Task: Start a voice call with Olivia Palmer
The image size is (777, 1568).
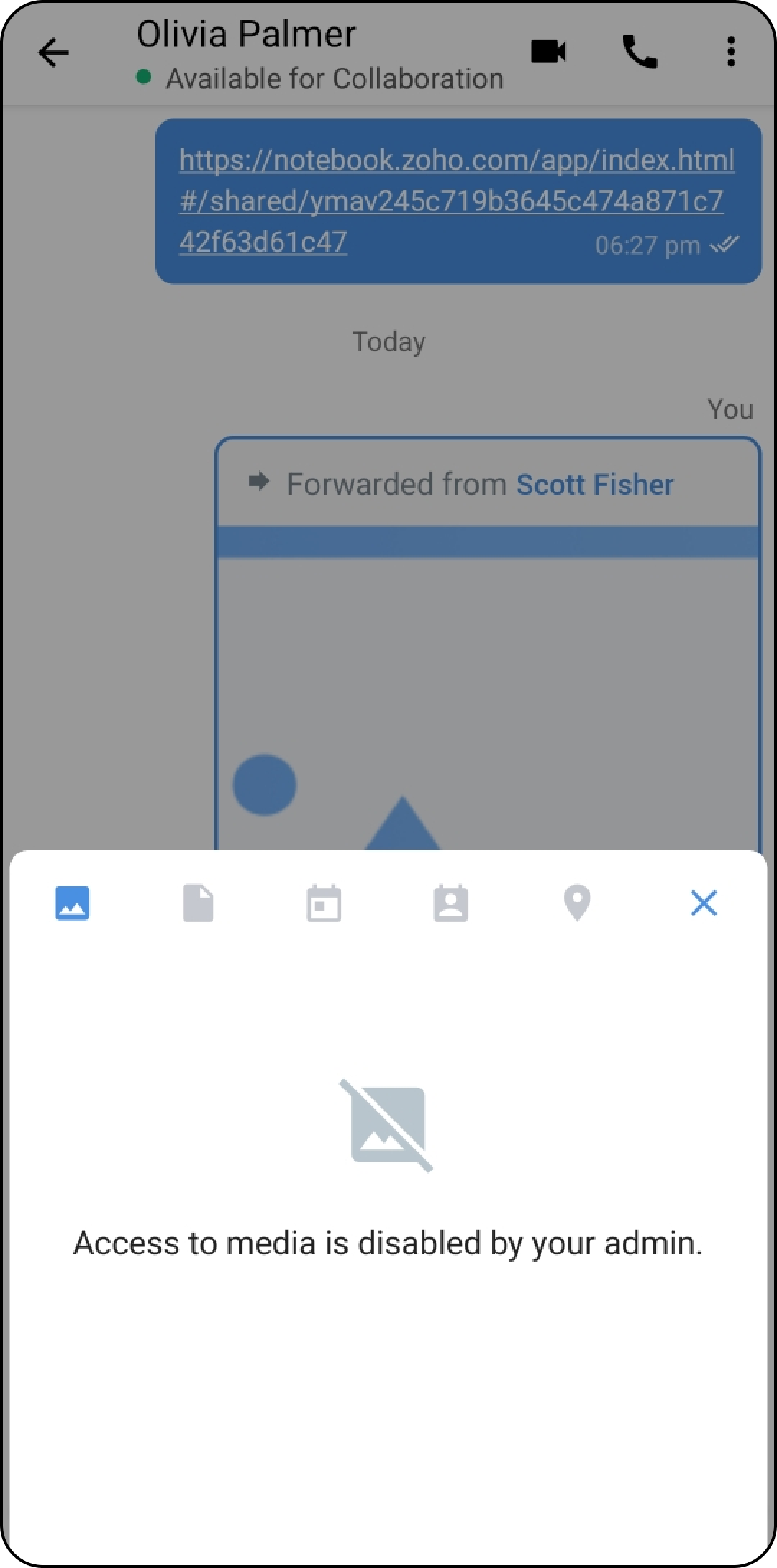Action: point(639,52)
